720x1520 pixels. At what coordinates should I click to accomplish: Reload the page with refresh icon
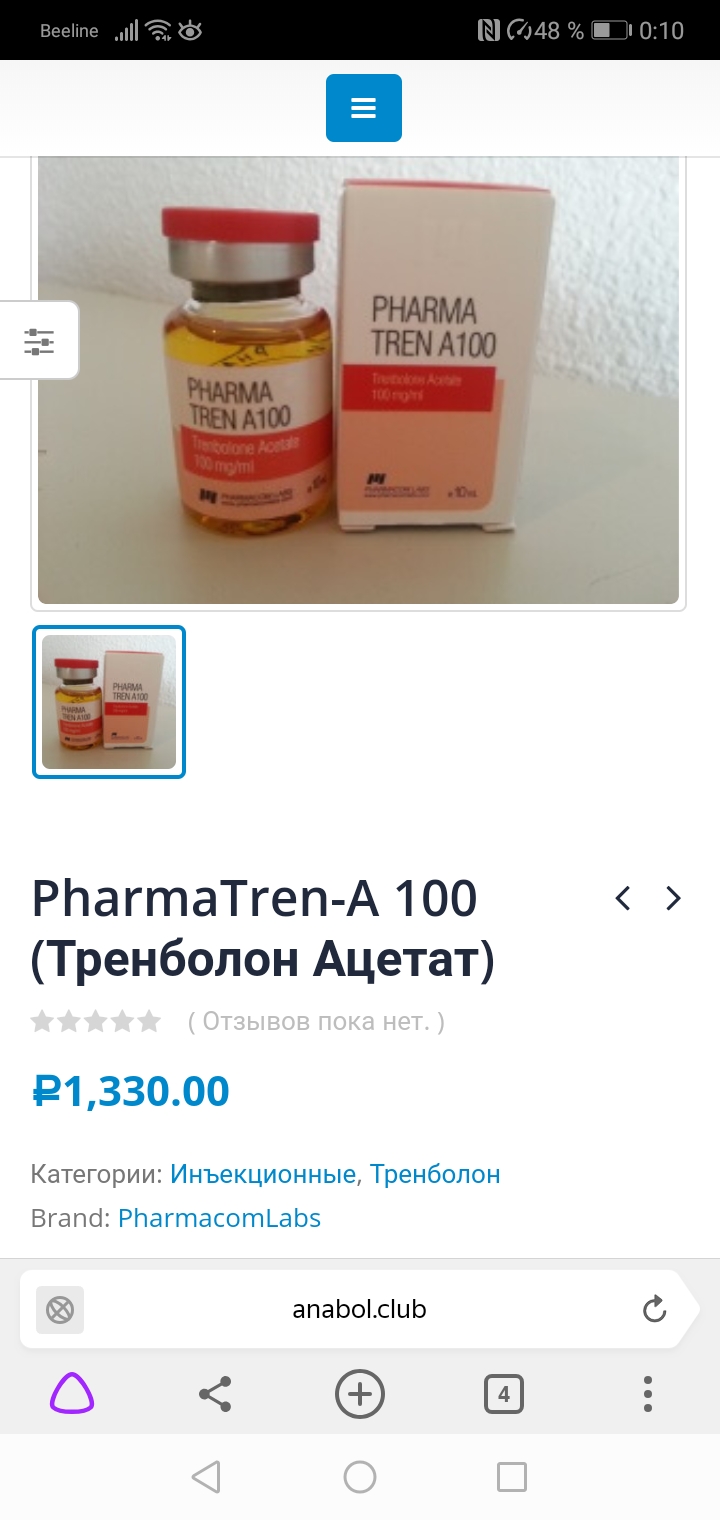(x=654, y=1309)
